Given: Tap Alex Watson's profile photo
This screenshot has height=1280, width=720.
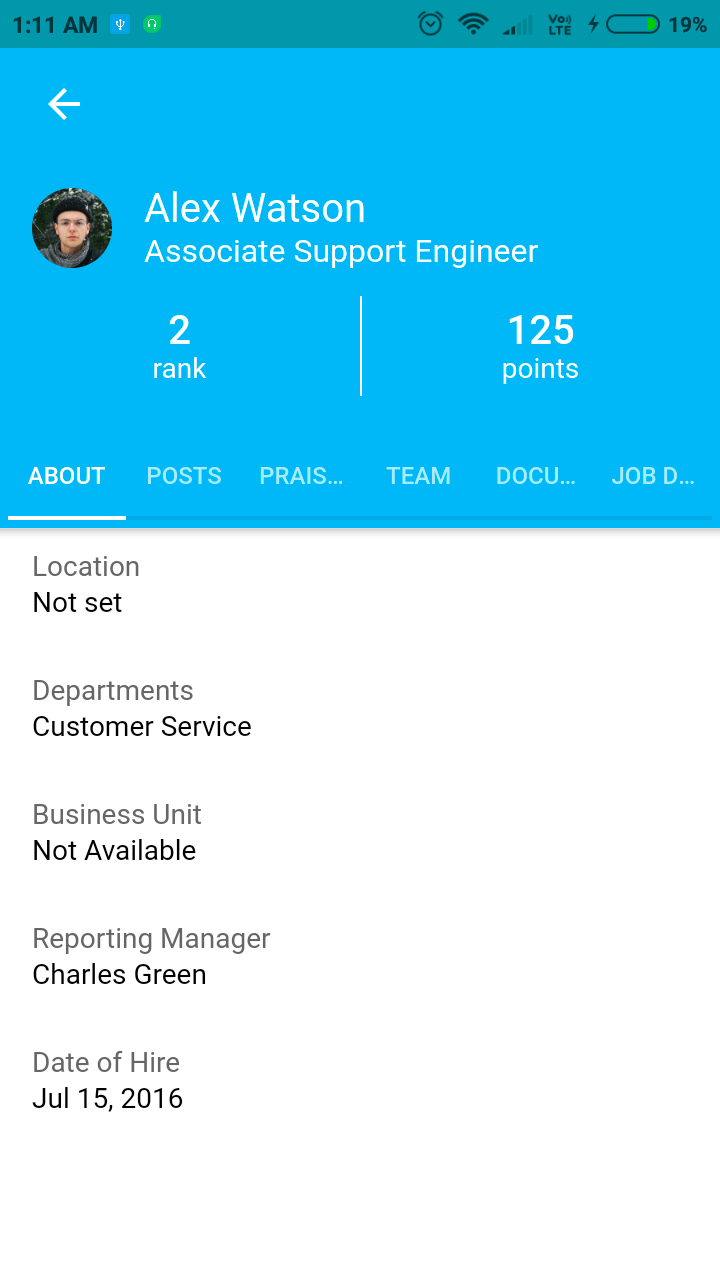Looking at the screenshot, I should point(72,228).
